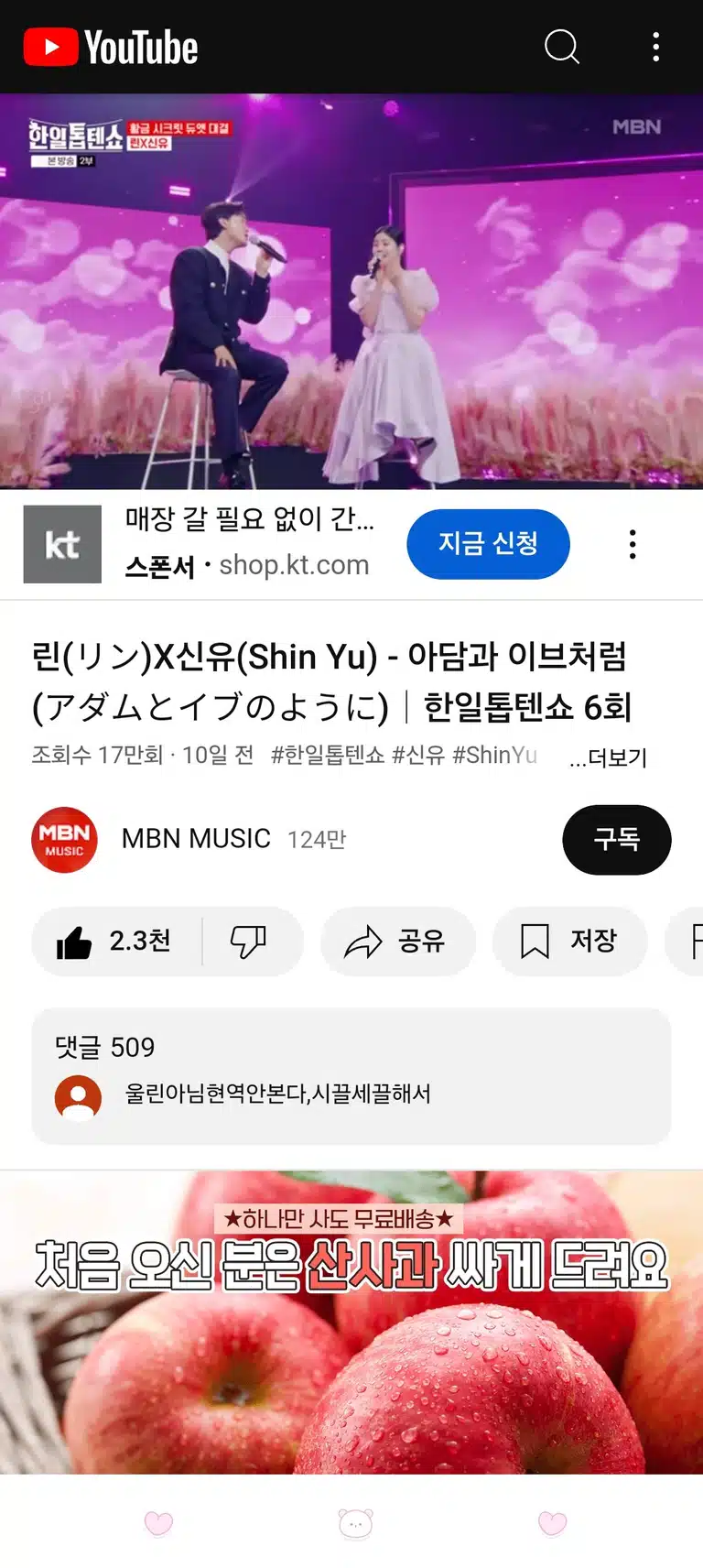Open the apple advertisement banner
The image size is (703, 1568).
click(x=351, y=1322)
